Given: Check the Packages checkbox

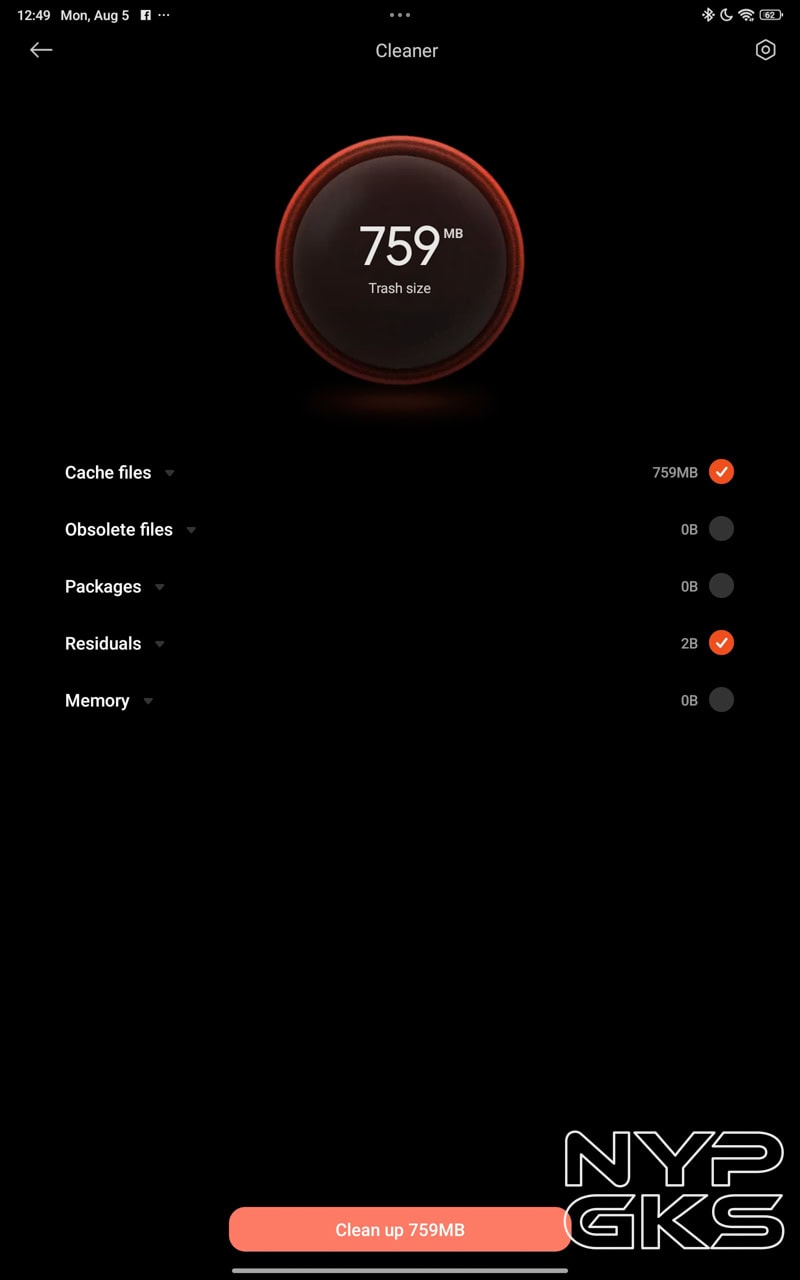Looking at the screenshot, I should [721, 586].
